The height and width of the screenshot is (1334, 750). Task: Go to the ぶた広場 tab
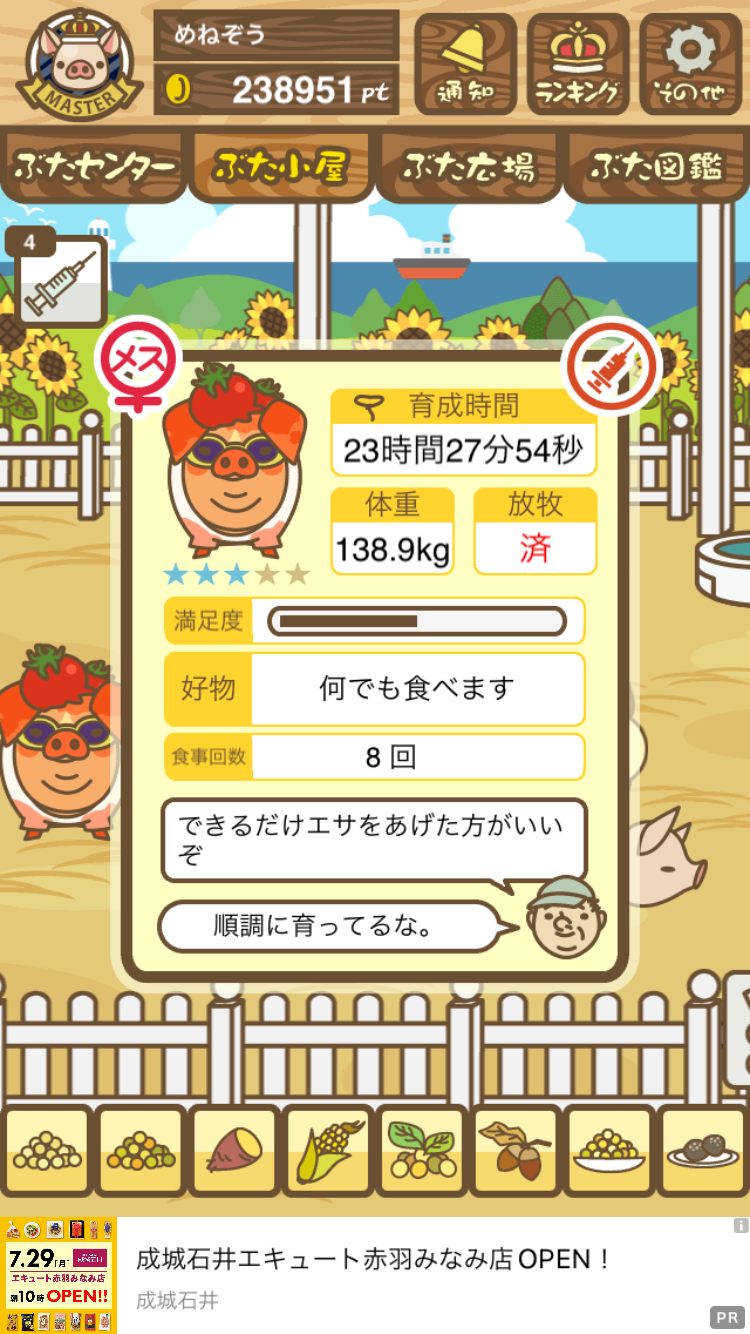click(467, 167)
